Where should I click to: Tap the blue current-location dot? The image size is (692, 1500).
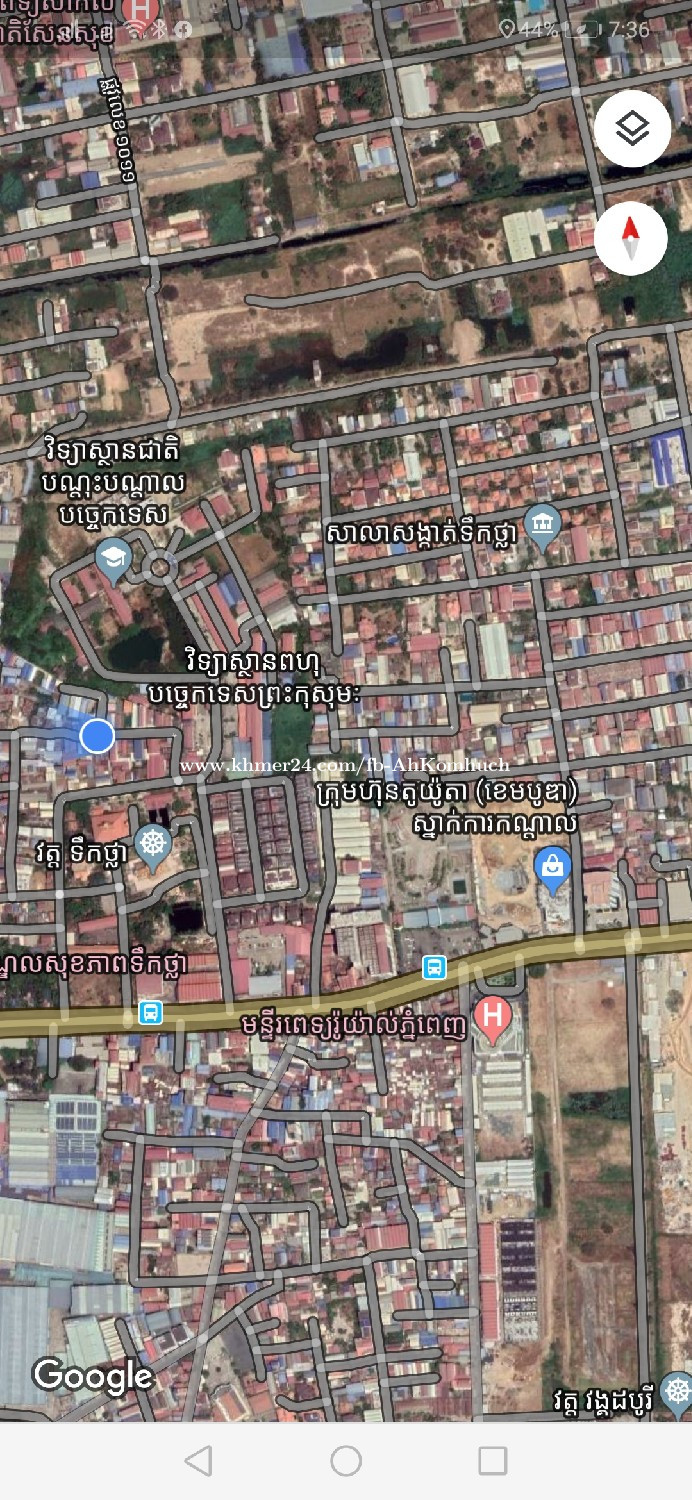(x=97, y=736)
